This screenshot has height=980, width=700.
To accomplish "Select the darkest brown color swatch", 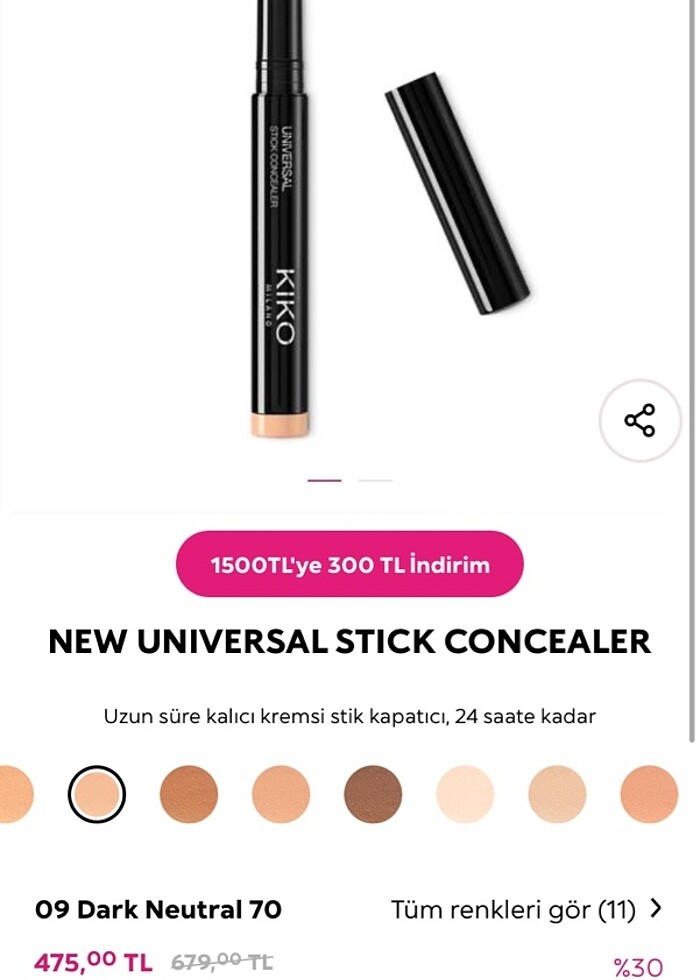I will [x=373, y=794].
